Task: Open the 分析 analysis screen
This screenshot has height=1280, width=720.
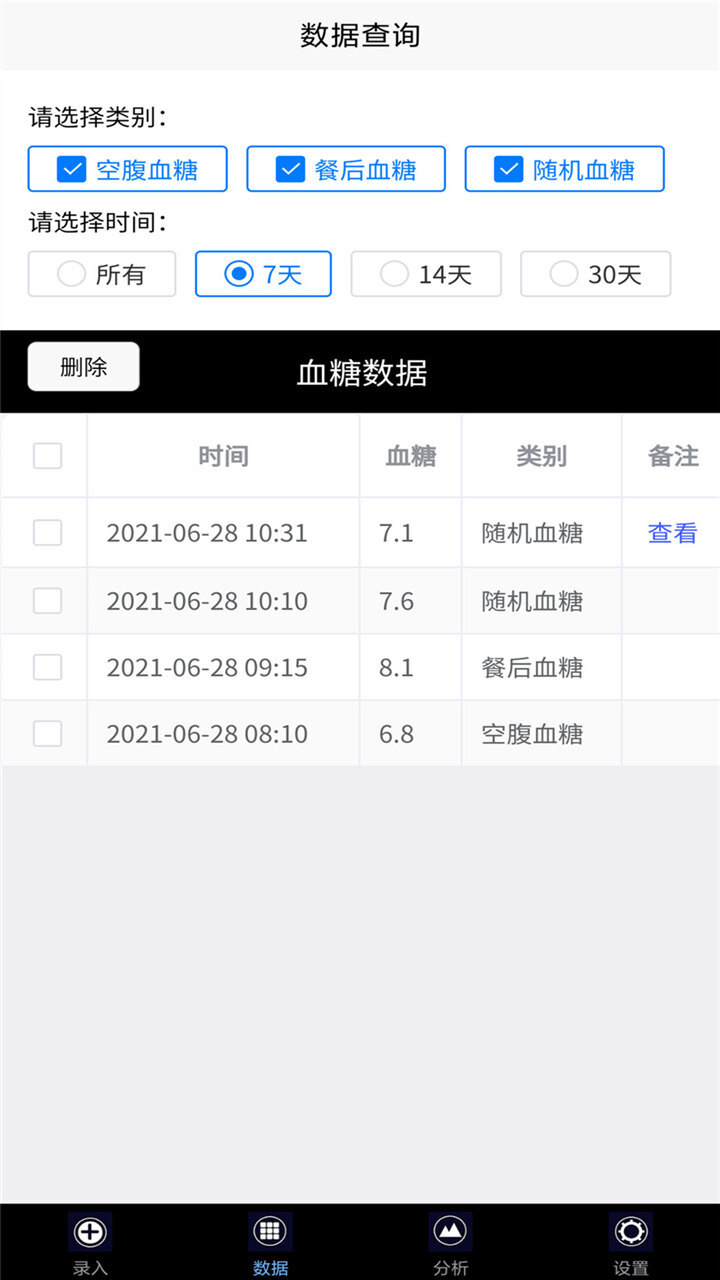Action: pos(450,1243)
